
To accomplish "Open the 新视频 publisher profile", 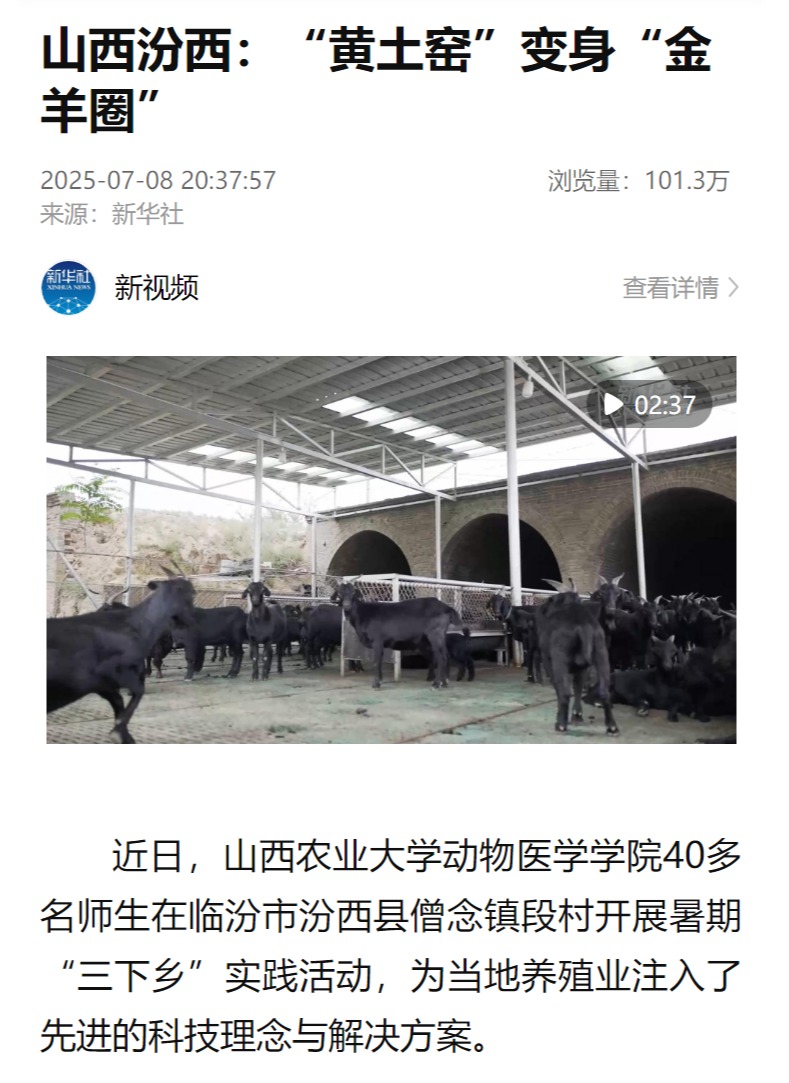I will tap(155, 288).
